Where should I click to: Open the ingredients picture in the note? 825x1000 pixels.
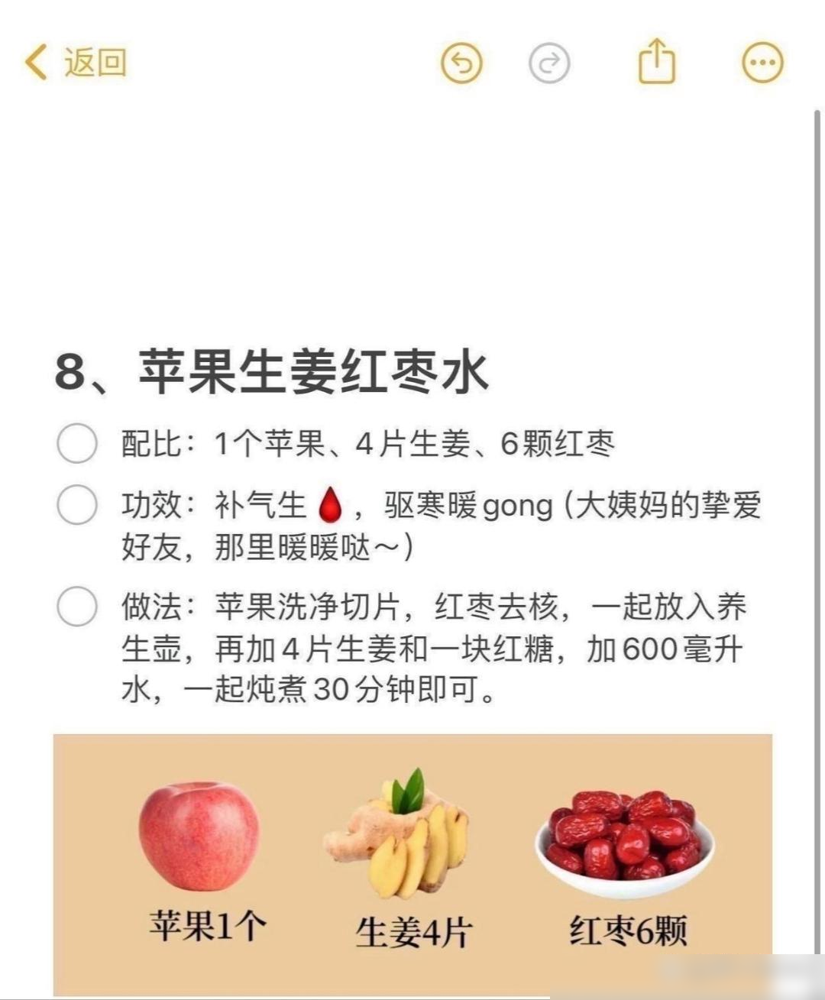412,865
